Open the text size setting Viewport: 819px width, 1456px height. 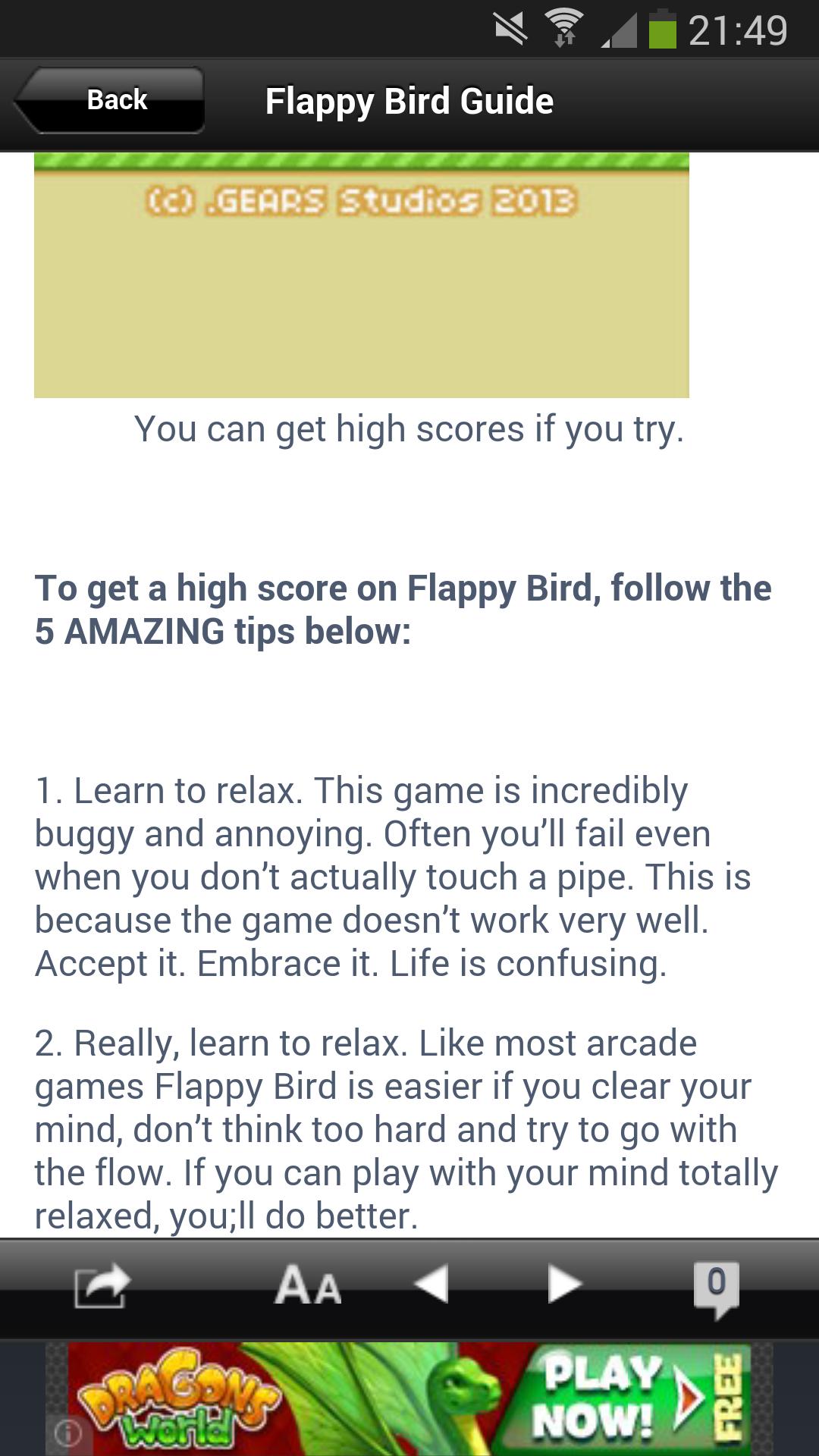pos(308,1285)
